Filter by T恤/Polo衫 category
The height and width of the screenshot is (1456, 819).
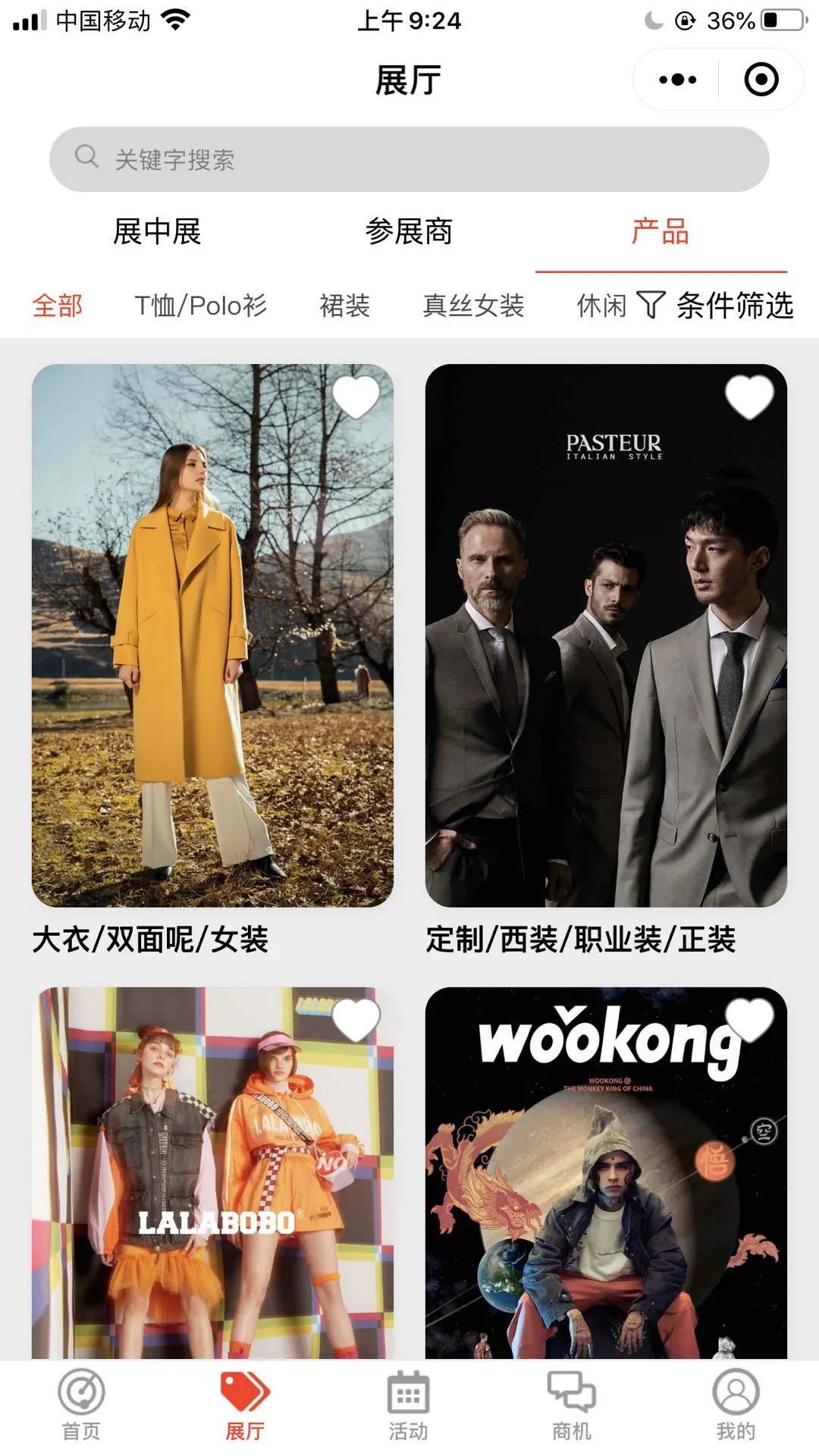200,306
